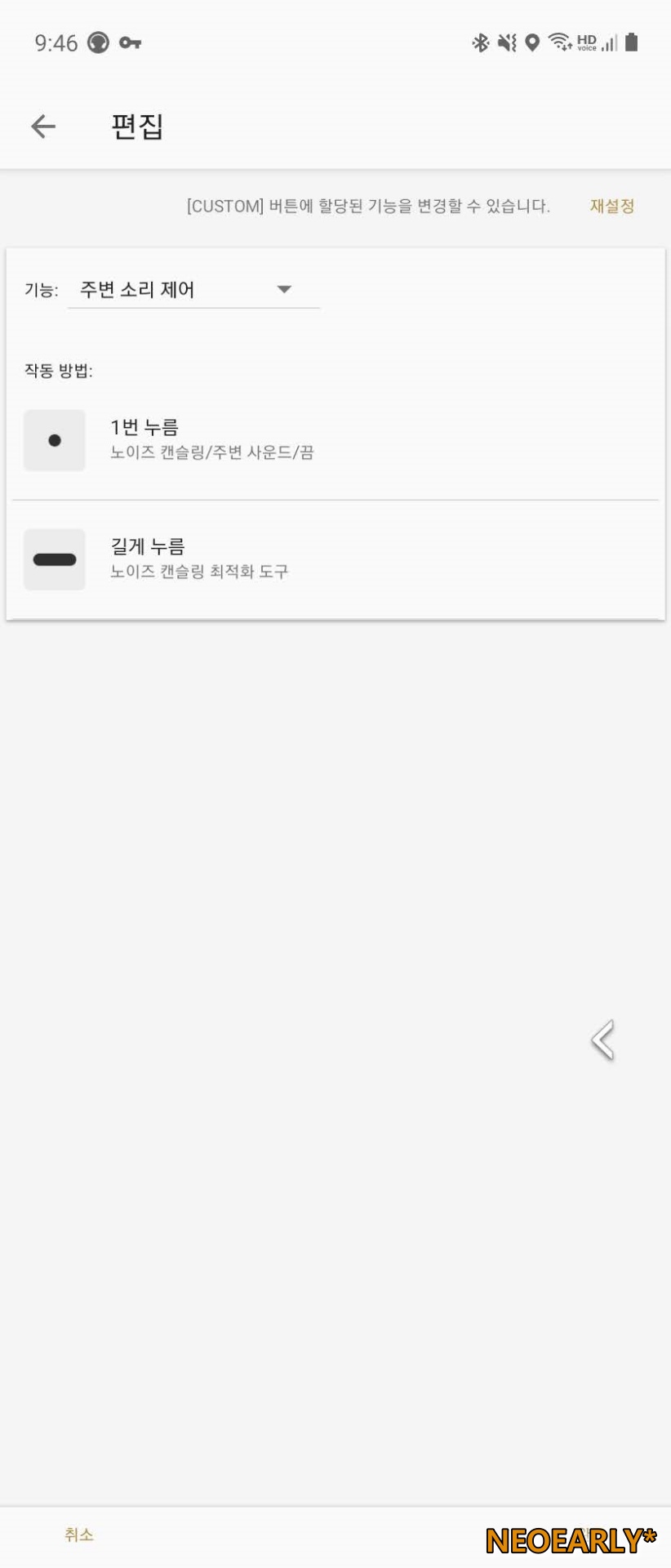Tap 취소 to cancel editing
Screen dimensions: 671x1568
pos(79,1535)
